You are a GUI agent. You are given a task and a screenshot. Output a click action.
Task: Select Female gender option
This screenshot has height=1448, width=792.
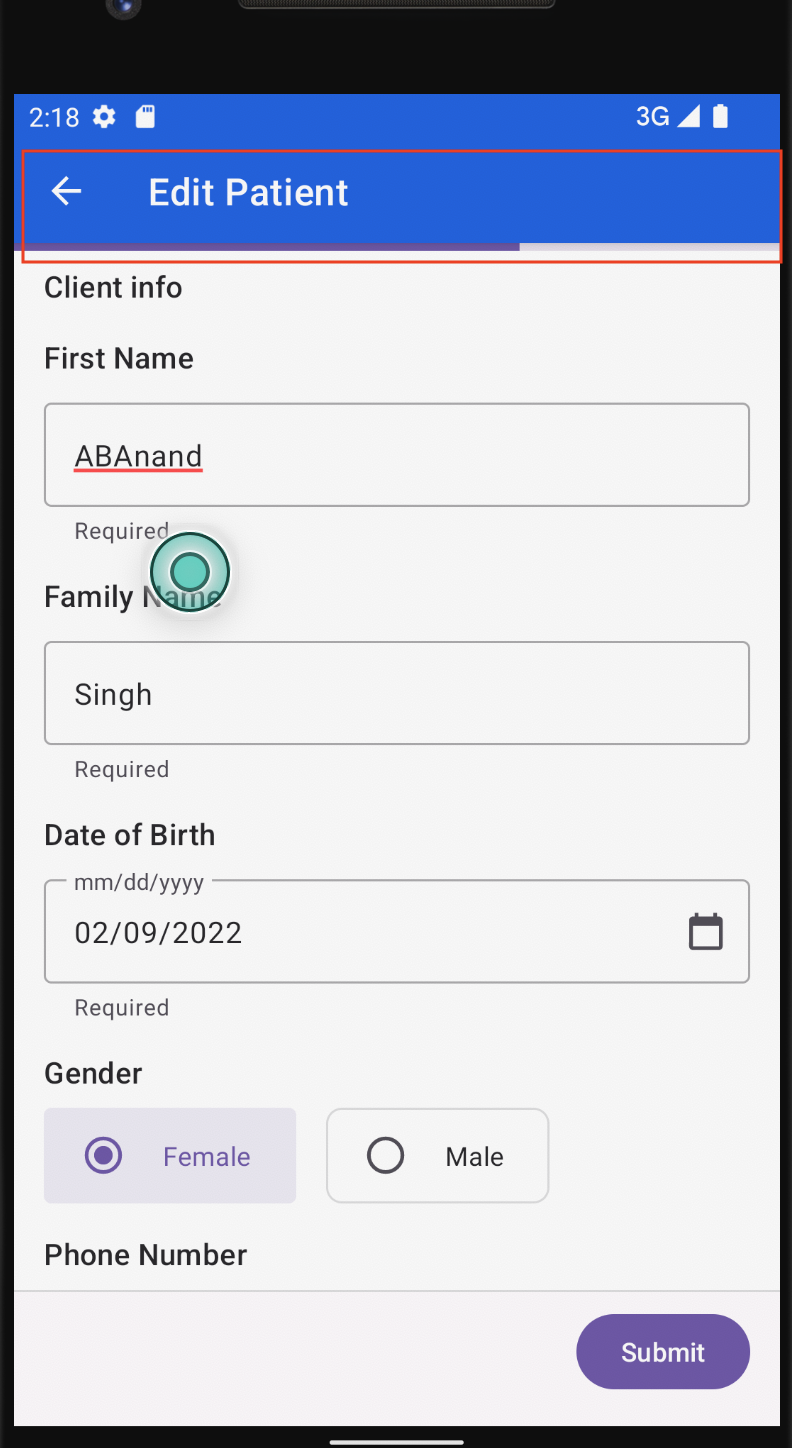point(170,1156)
